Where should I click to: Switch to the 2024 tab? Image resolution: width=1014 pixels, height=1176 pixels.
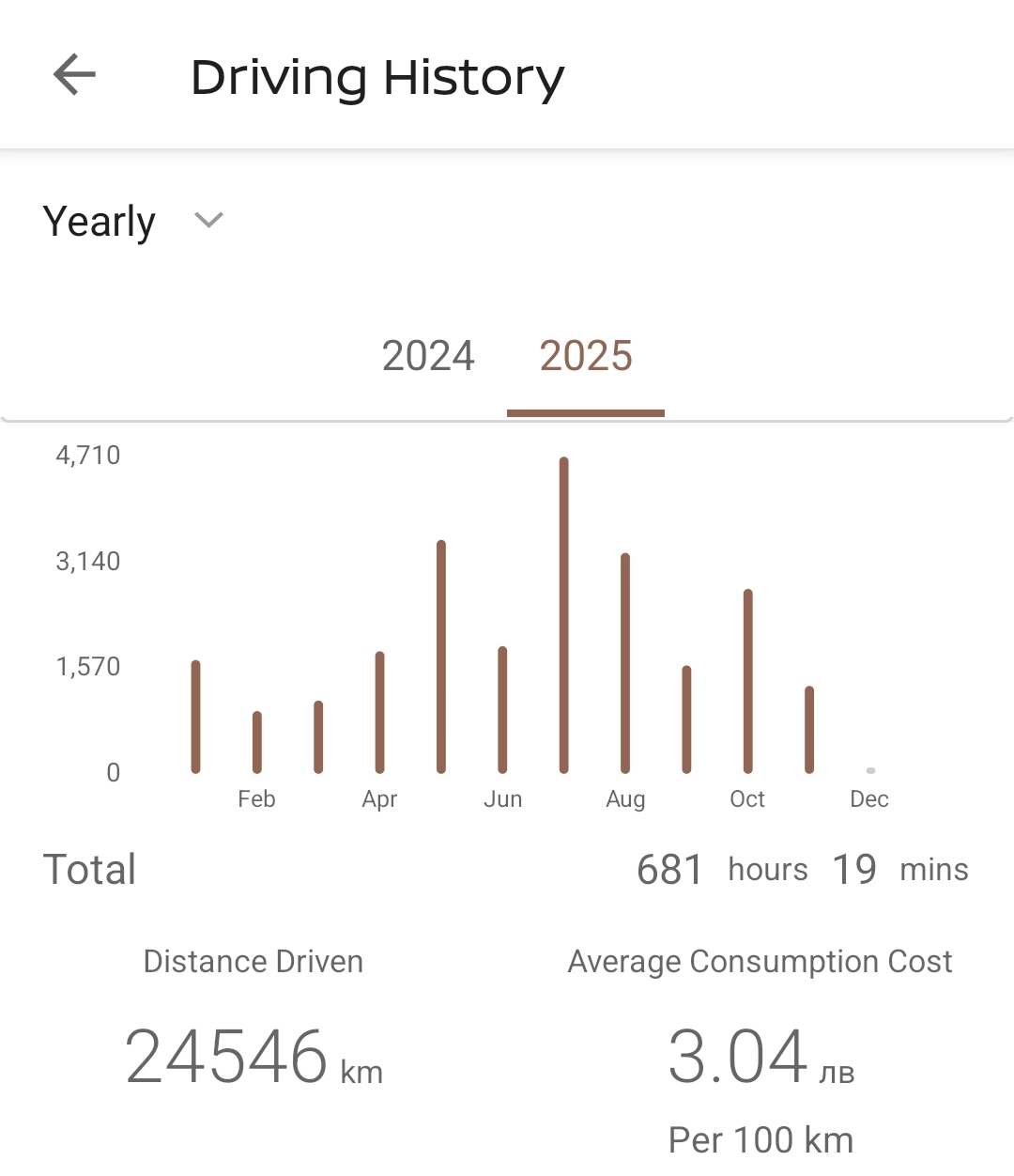pyautogui.click(x=428, y=356)
